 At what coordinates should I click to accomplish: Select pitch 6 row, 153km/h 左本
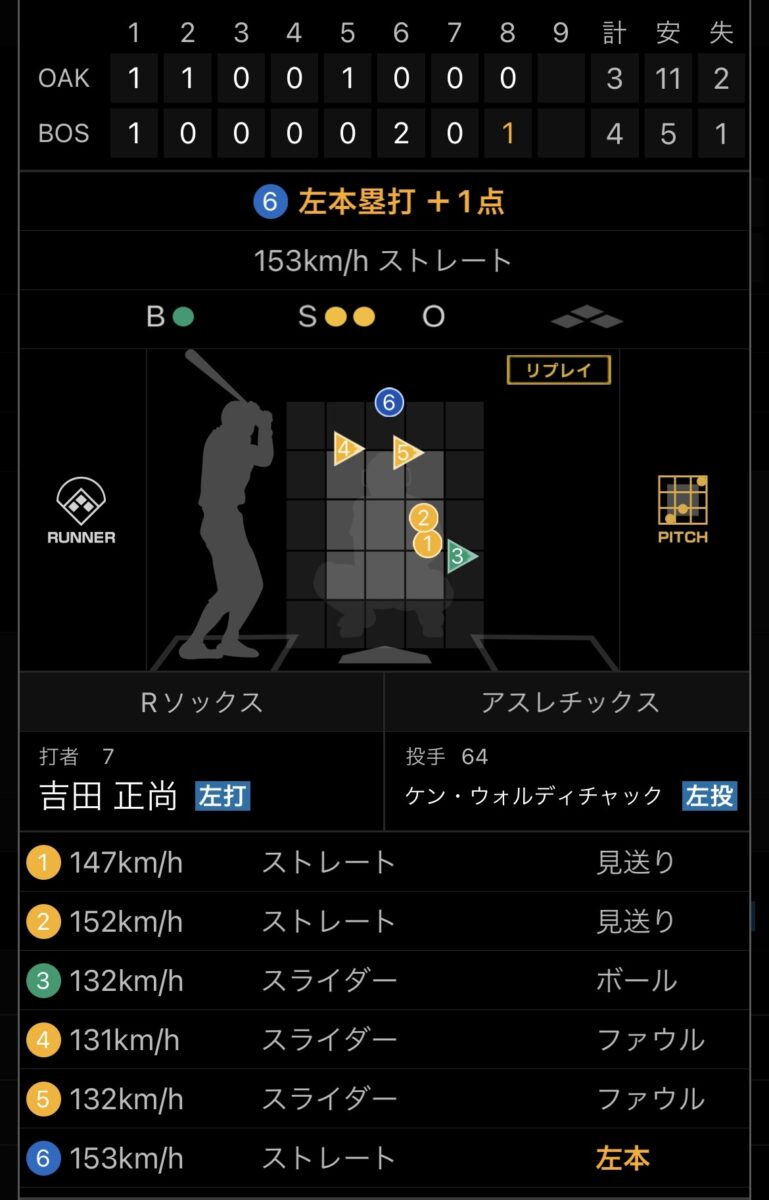(x=384, y=1158)
